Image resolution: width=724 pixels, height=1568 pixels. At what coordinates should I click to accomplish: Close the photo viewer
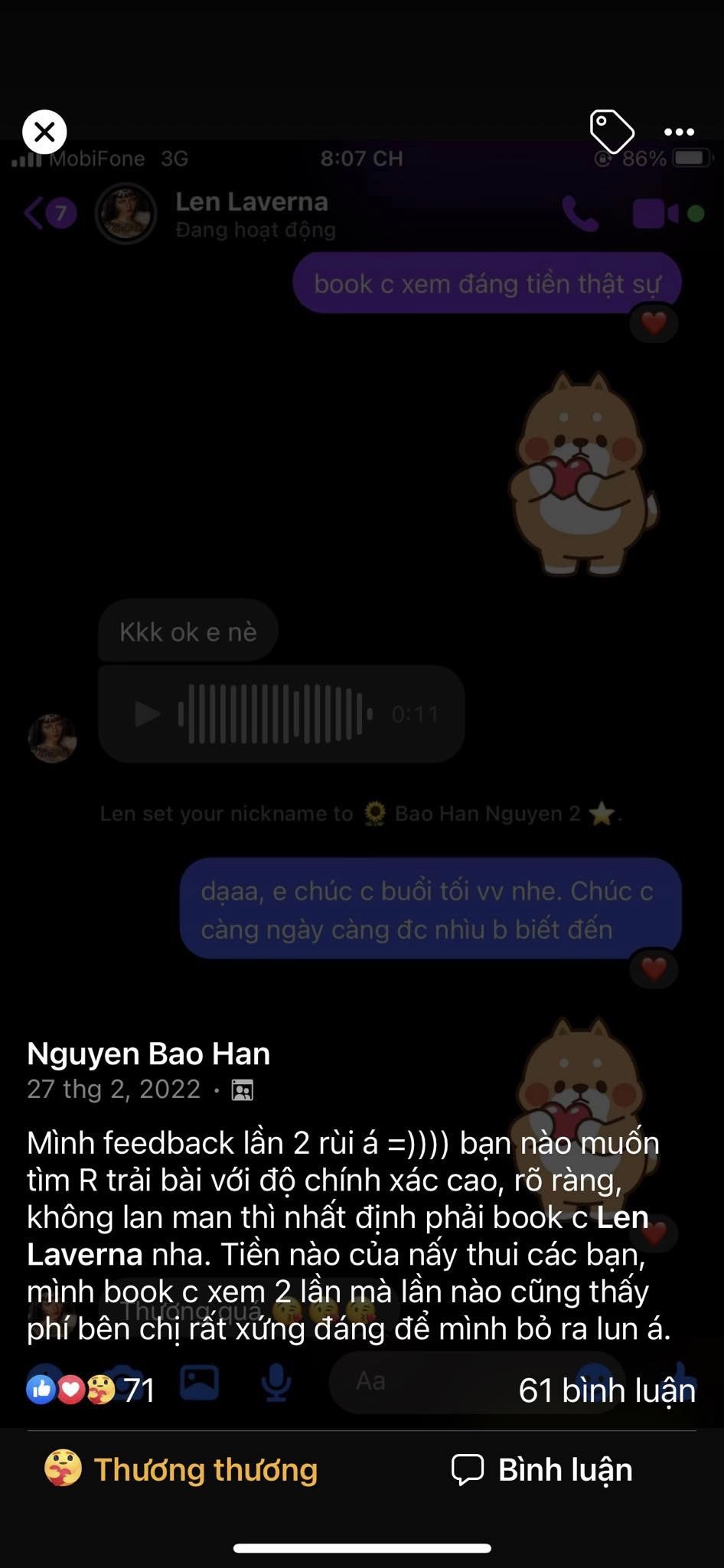[44, 132]
